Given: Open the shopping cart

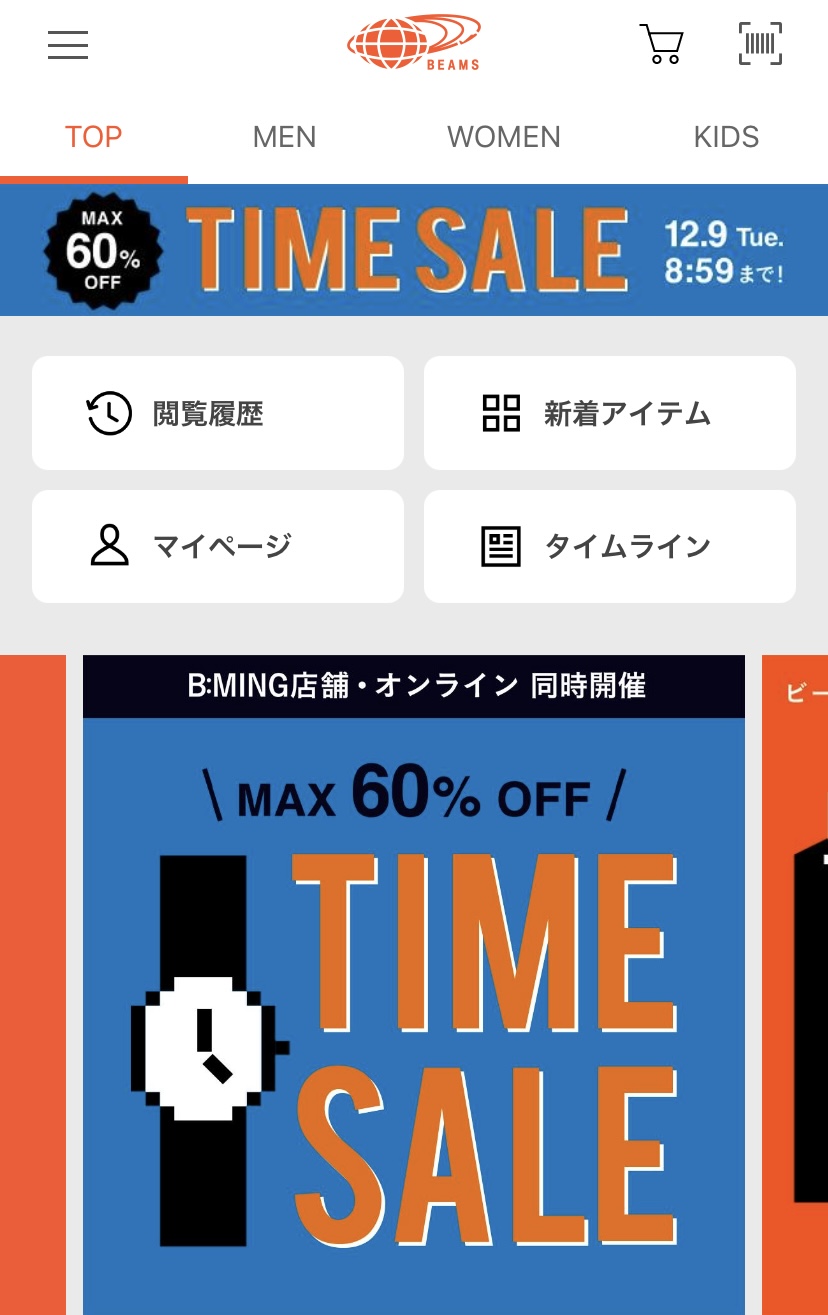Looking at the screenshot, I should 661,45.
